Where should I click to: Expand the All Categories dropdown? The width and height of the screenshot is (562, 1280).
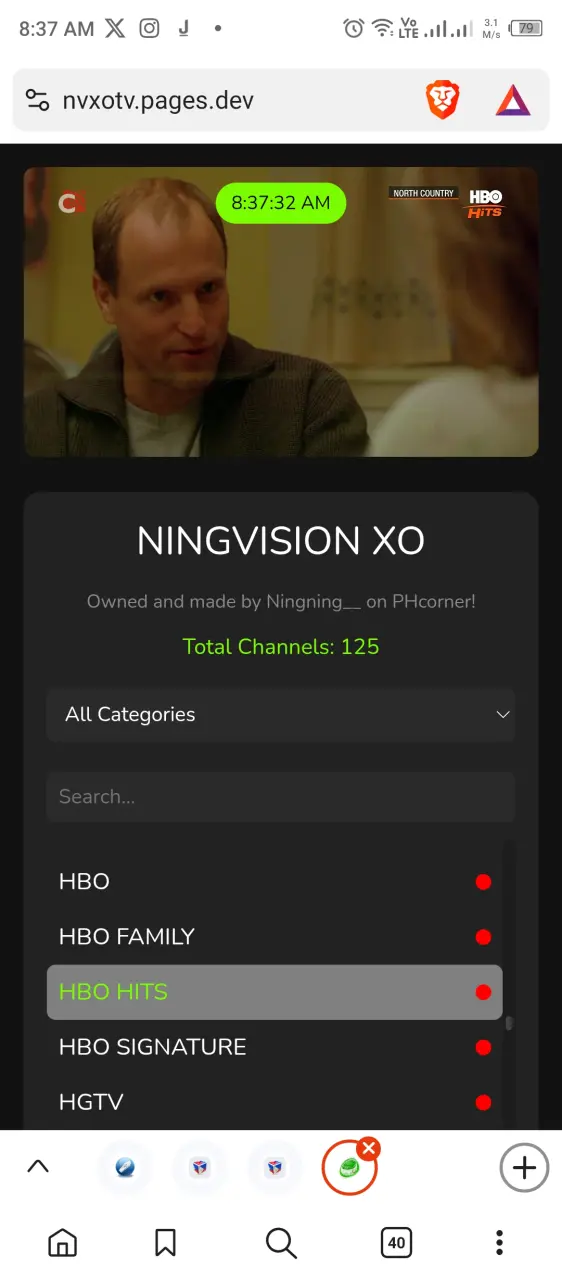[281, 714]
